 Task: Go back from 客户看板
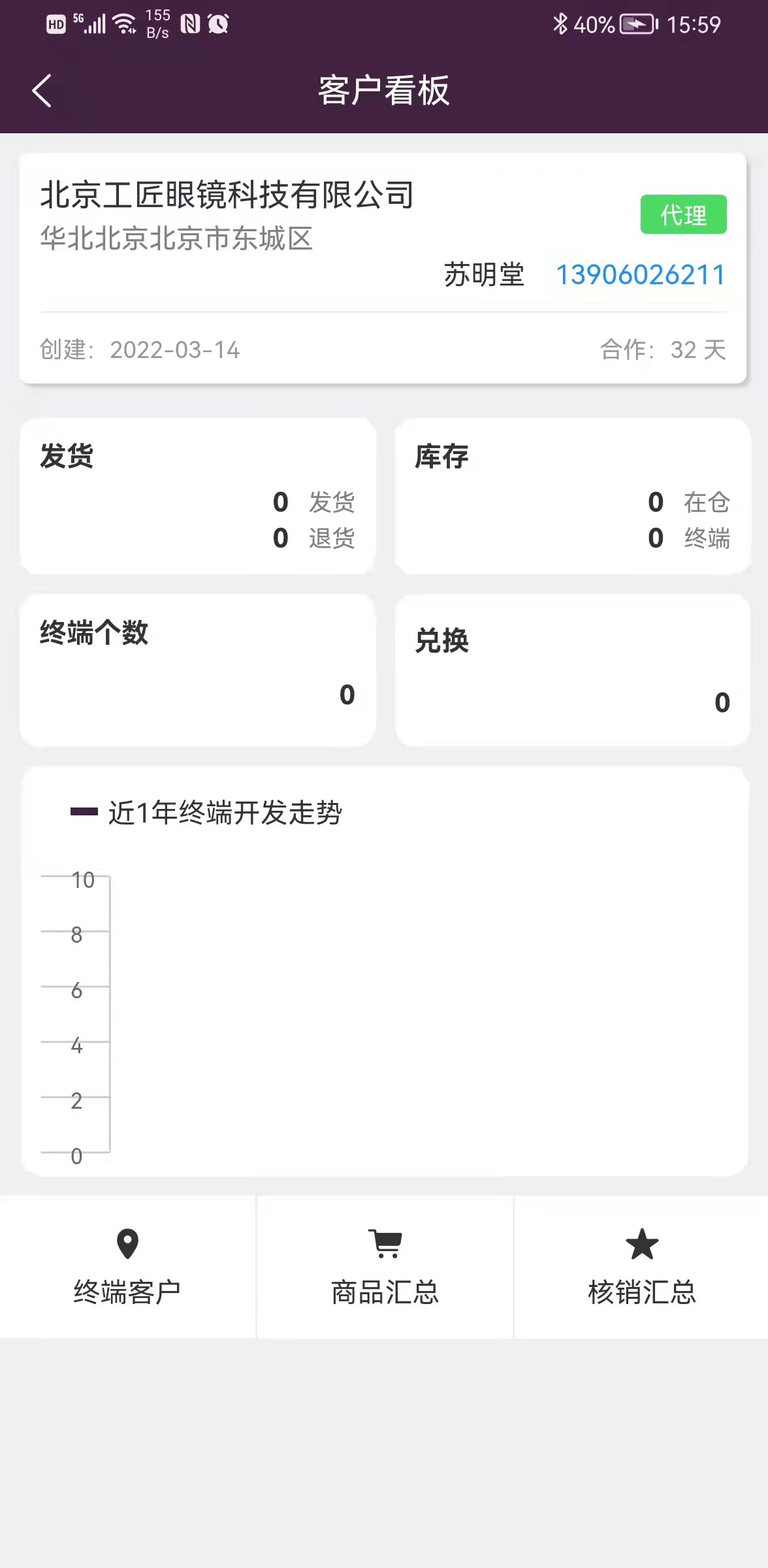(x=42, y=90)
